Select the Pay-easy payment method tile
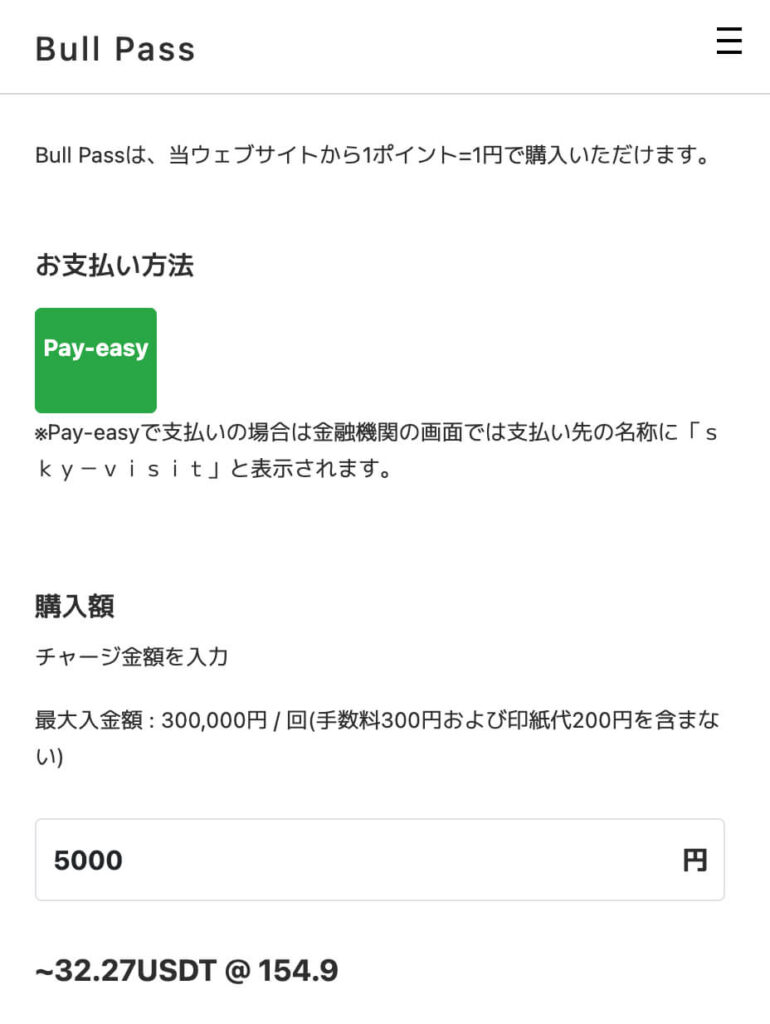This screenshot has width=770, height=1024. (x=95, y=360)
